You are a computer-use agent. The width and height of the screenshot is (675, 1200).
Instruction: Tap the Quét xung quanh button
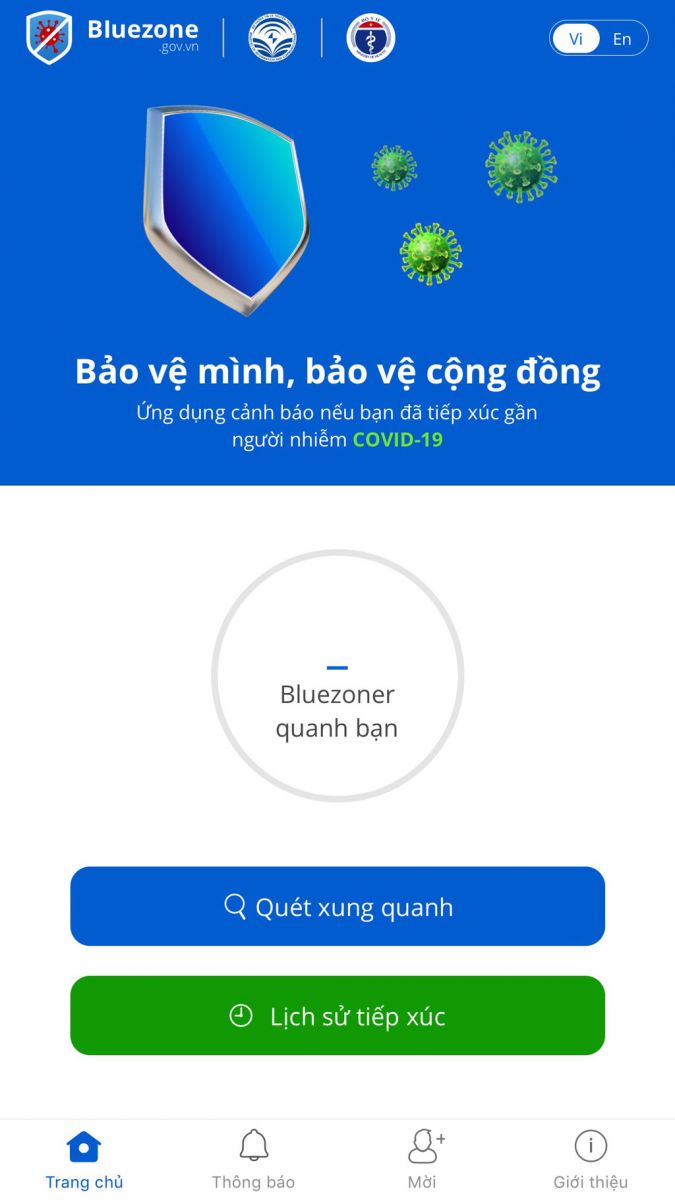pyautogui.click(x=337, y=906)
